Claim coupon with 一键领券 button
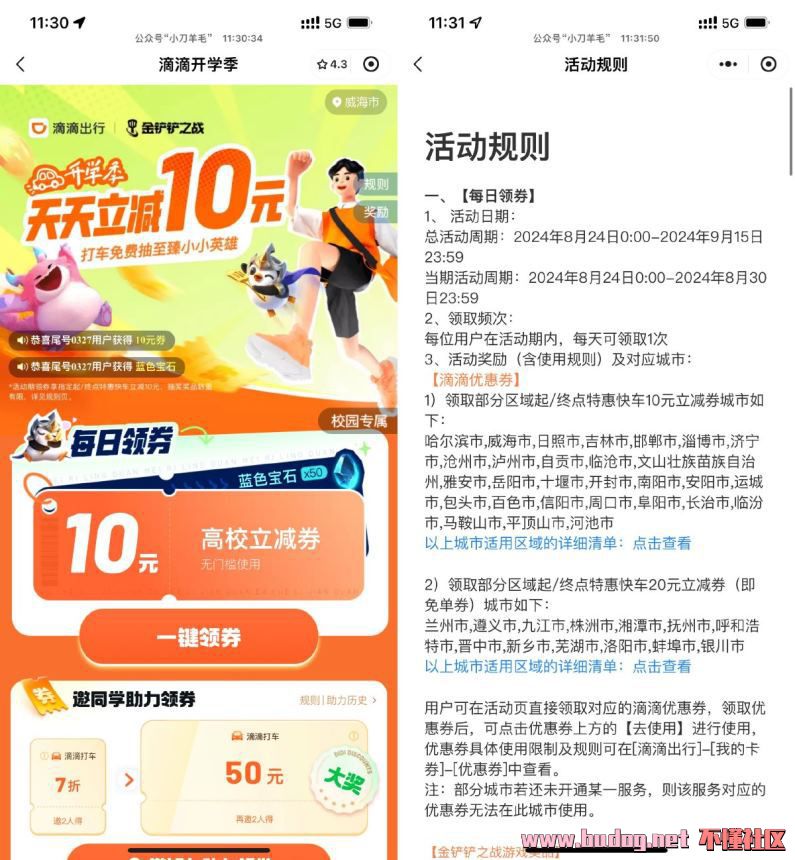Viewport: 795px width, 860px height. [x=198, y=637]
